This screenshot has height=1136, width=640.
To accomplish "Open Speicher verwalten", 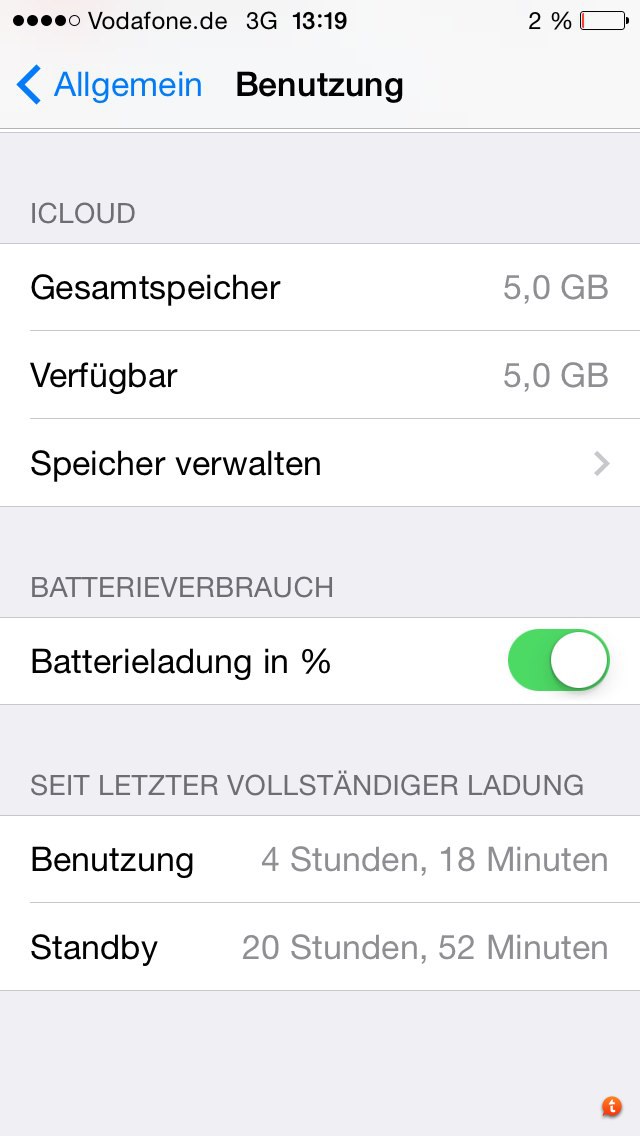I will (320, 463).
